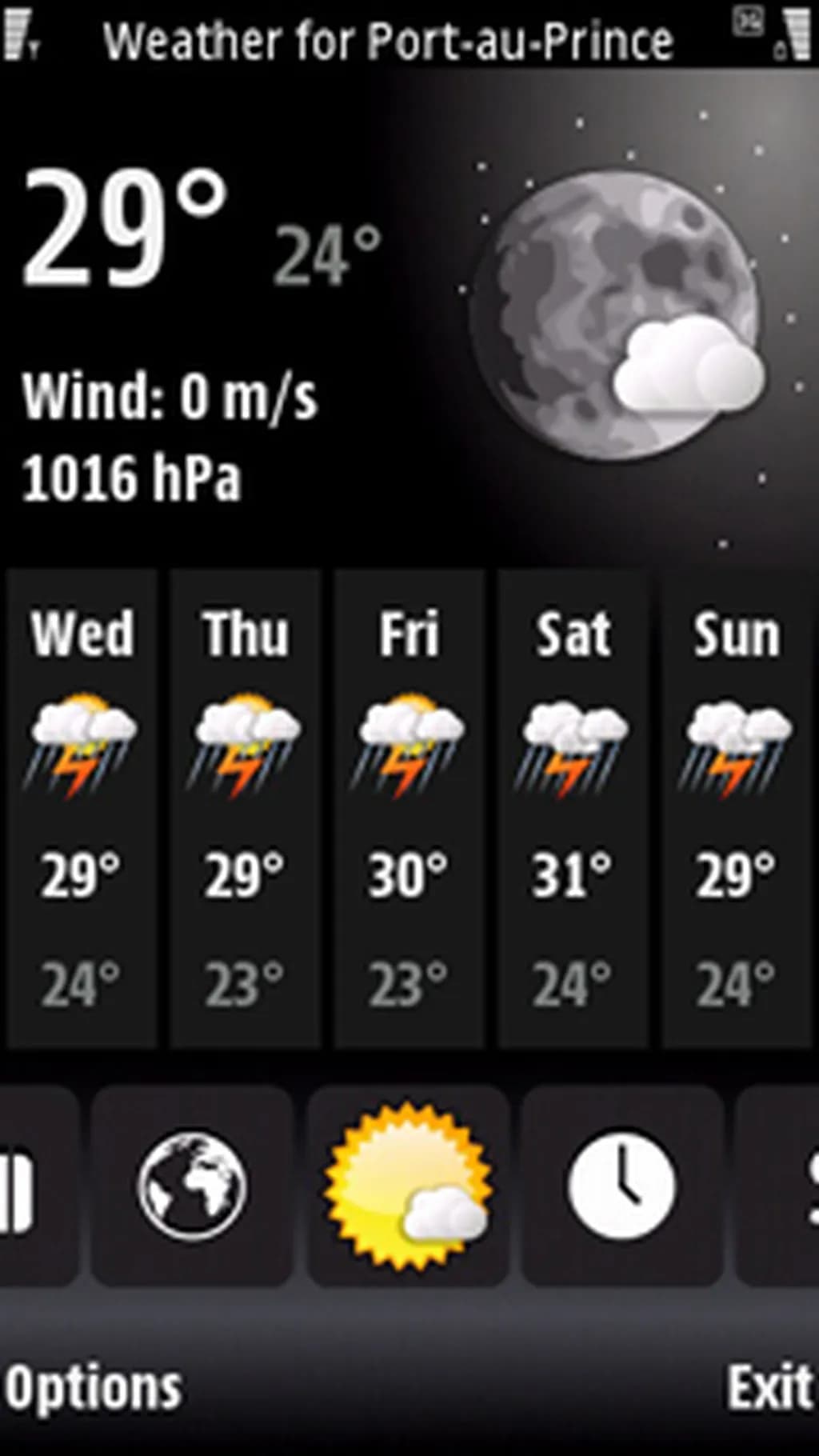
Task: Open the globe location selector
Action: (192, 1186)
